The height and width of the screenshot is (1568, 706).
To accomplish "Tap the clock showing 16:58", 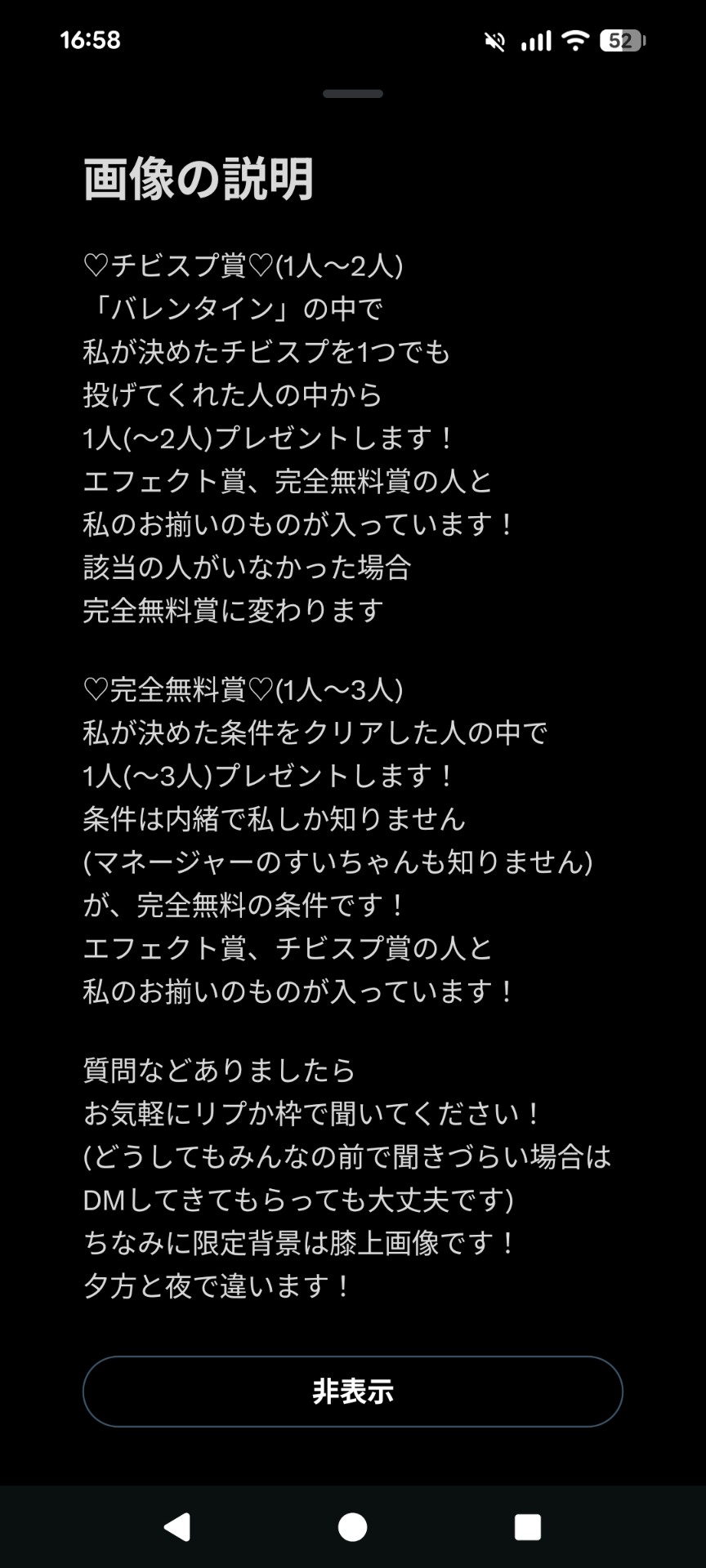I will tap(92, 39).
